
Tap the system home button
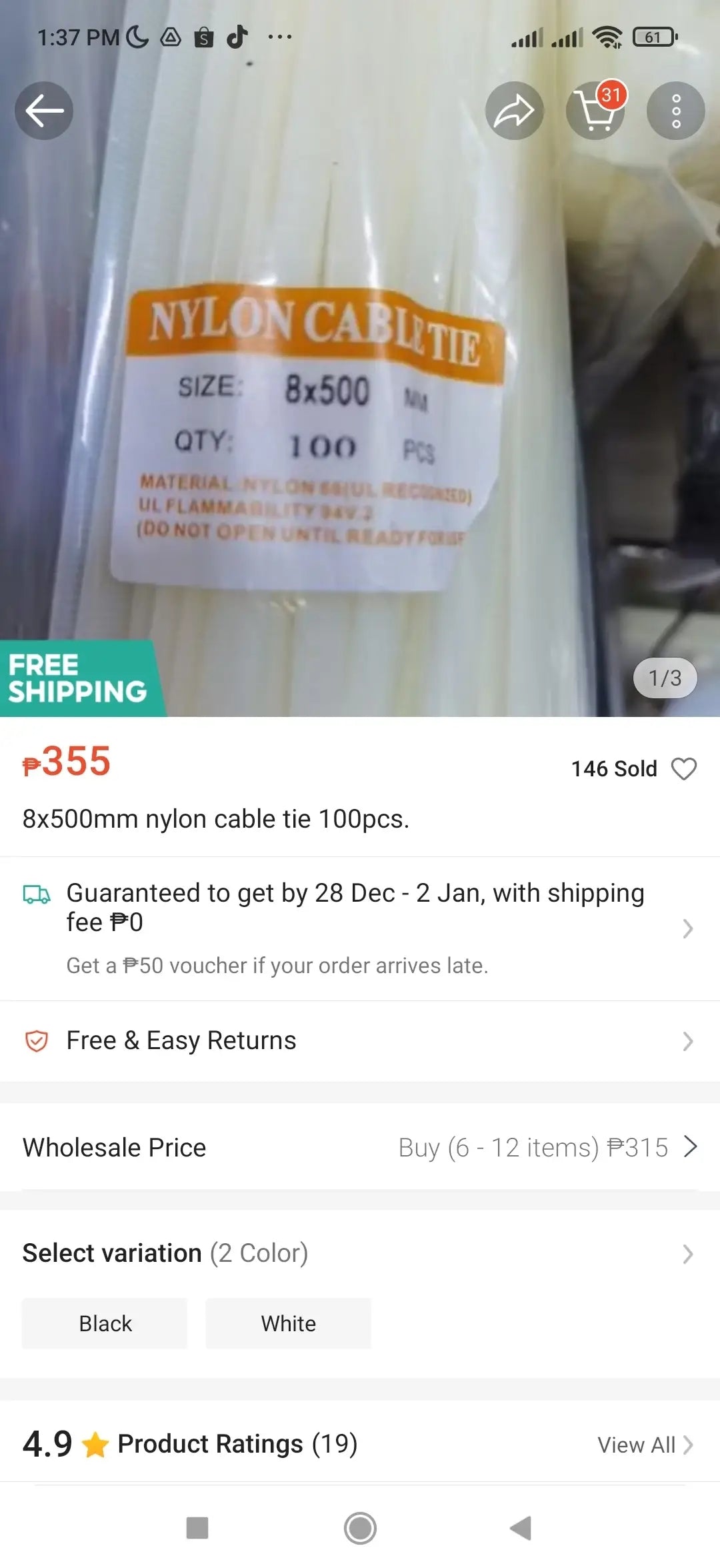tap(360, 1527)
